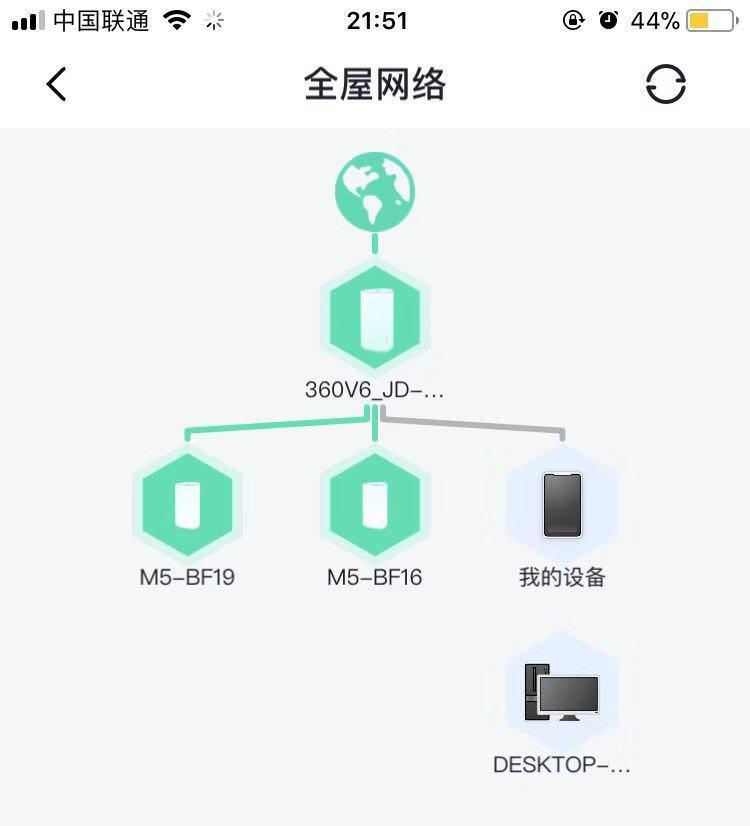
Task: Open the M5-BF16 node icon
Action: point(374,503)
